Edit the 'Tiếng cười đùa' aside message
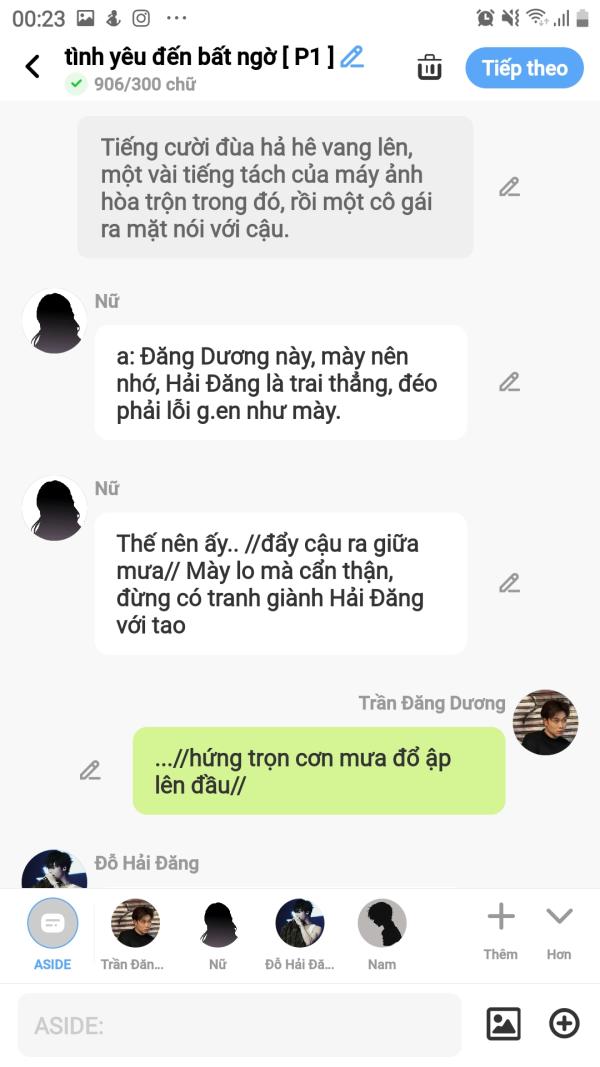Screen dimensions: 600x1067 tap(510, 187)
